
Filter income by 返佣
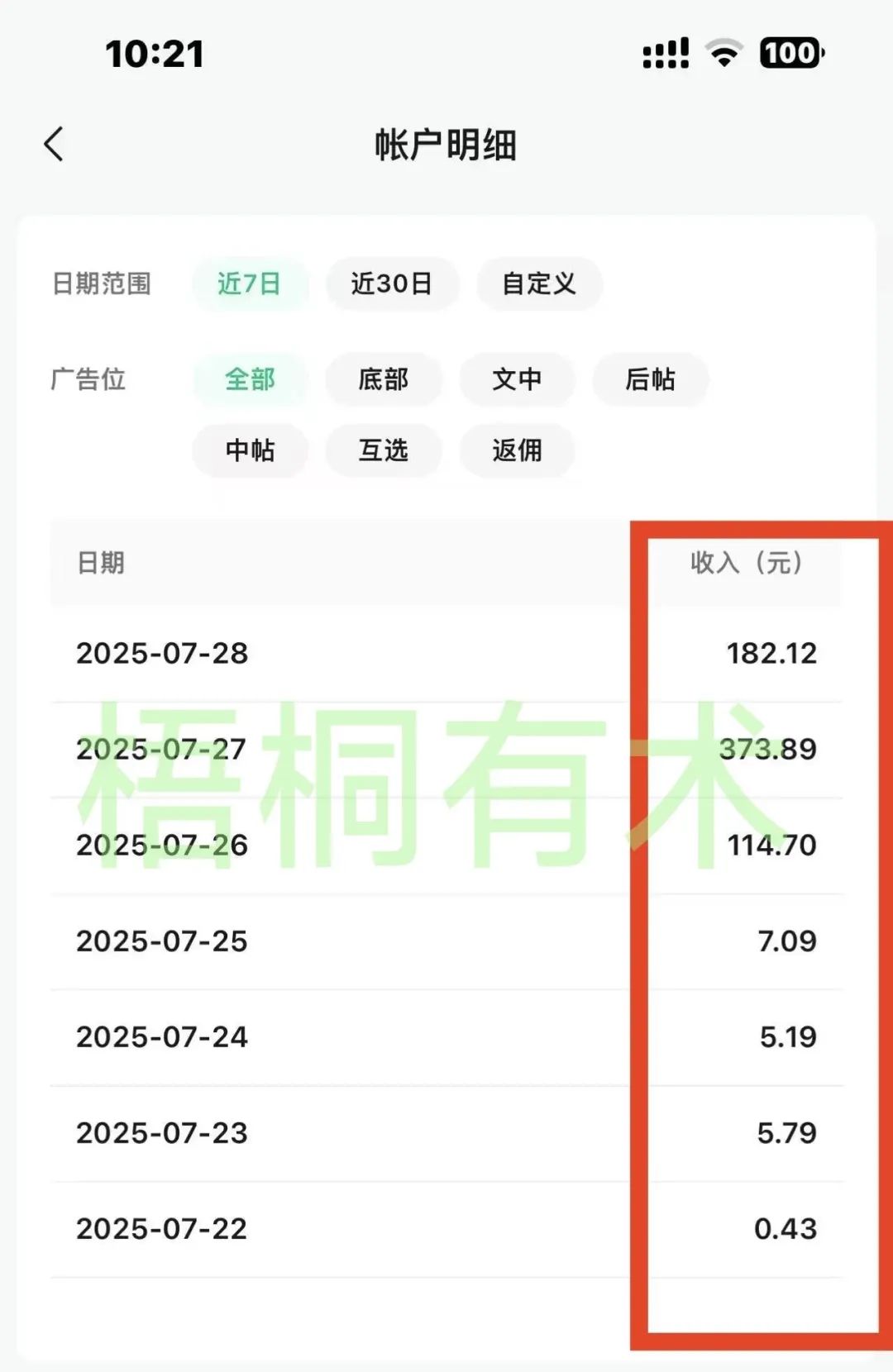[x=517, y=450]
